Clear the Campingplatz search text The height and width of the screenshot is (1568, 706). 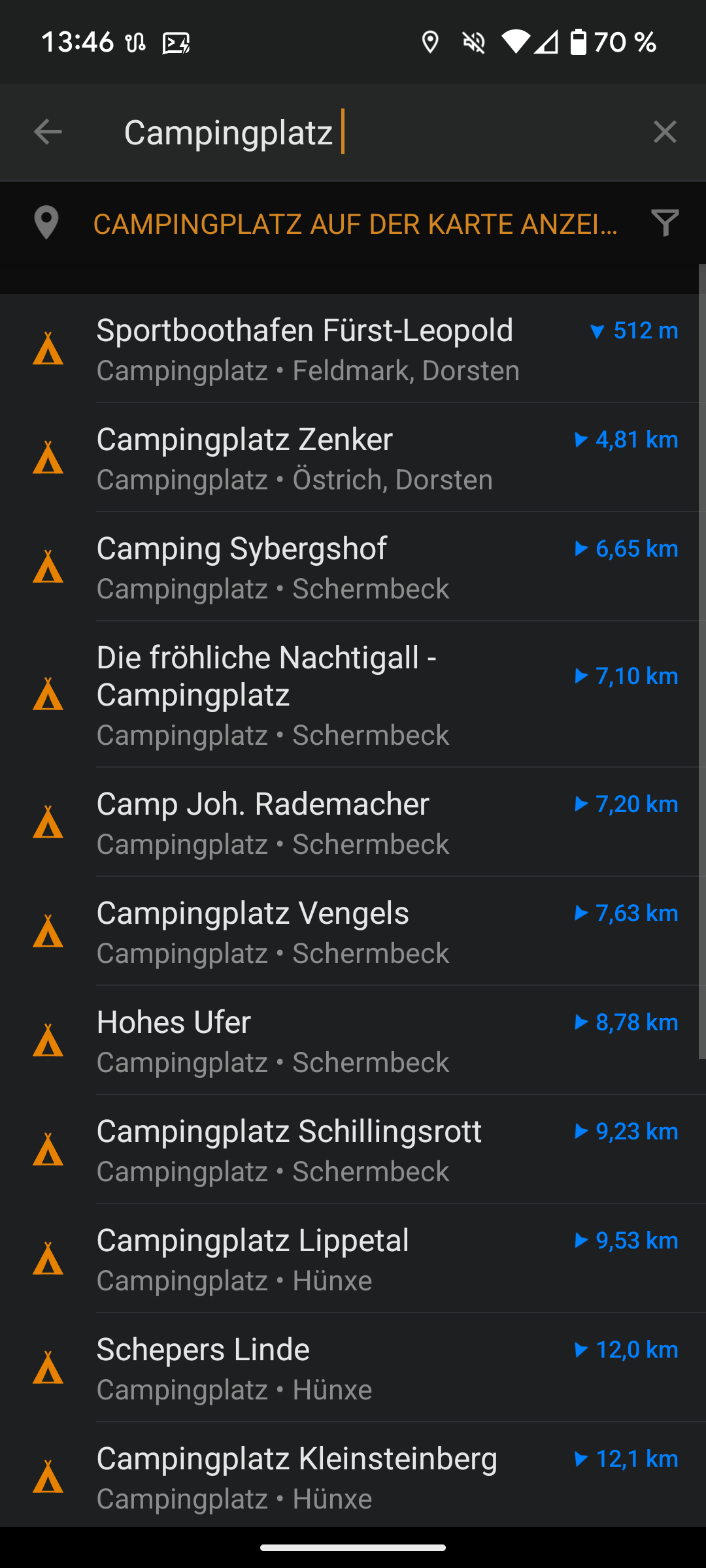665,132
